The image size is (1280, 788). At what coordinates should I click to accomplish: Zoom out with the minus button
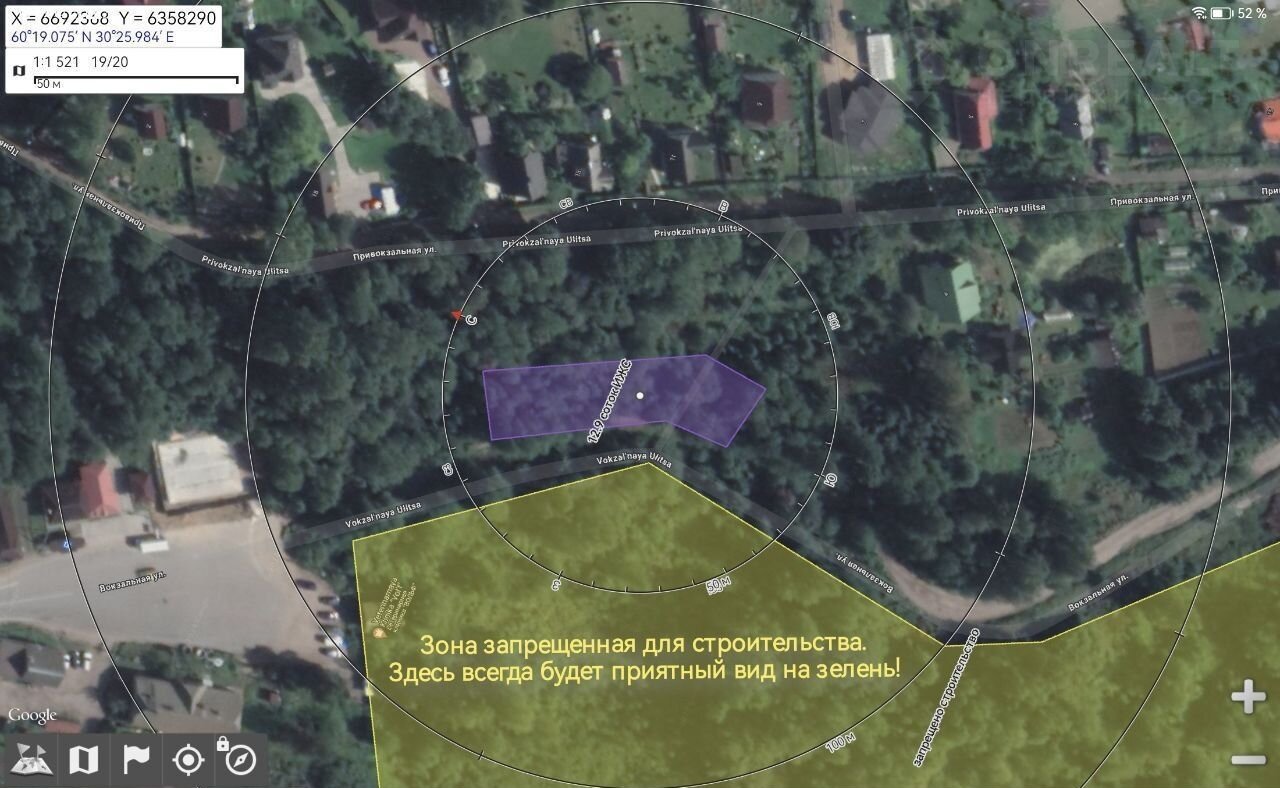click(1248, 760)
